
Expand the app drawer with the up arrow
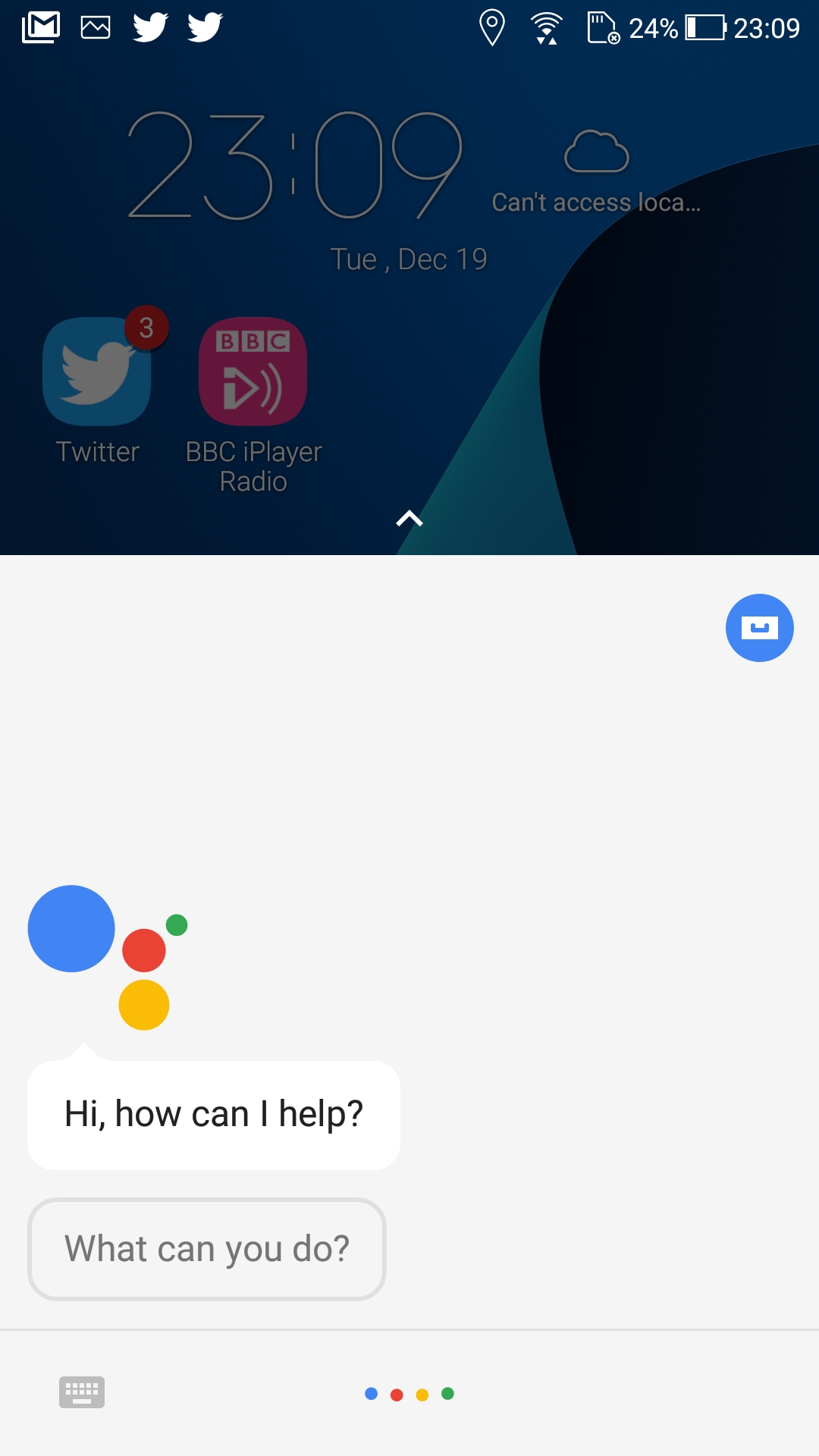point(409,519)
